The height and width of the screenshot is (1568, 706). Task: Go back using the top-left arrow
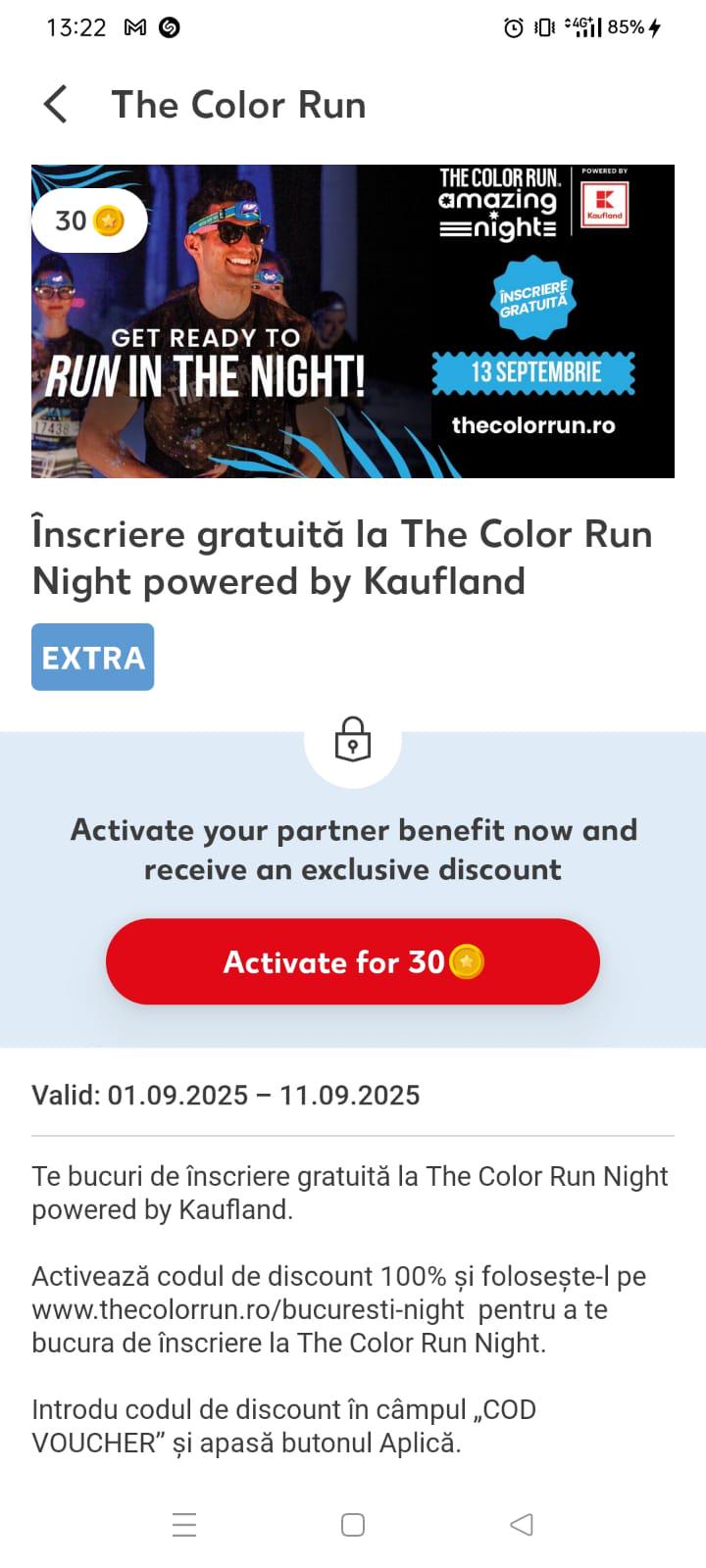pyautogui.click(x=56, y=104)
